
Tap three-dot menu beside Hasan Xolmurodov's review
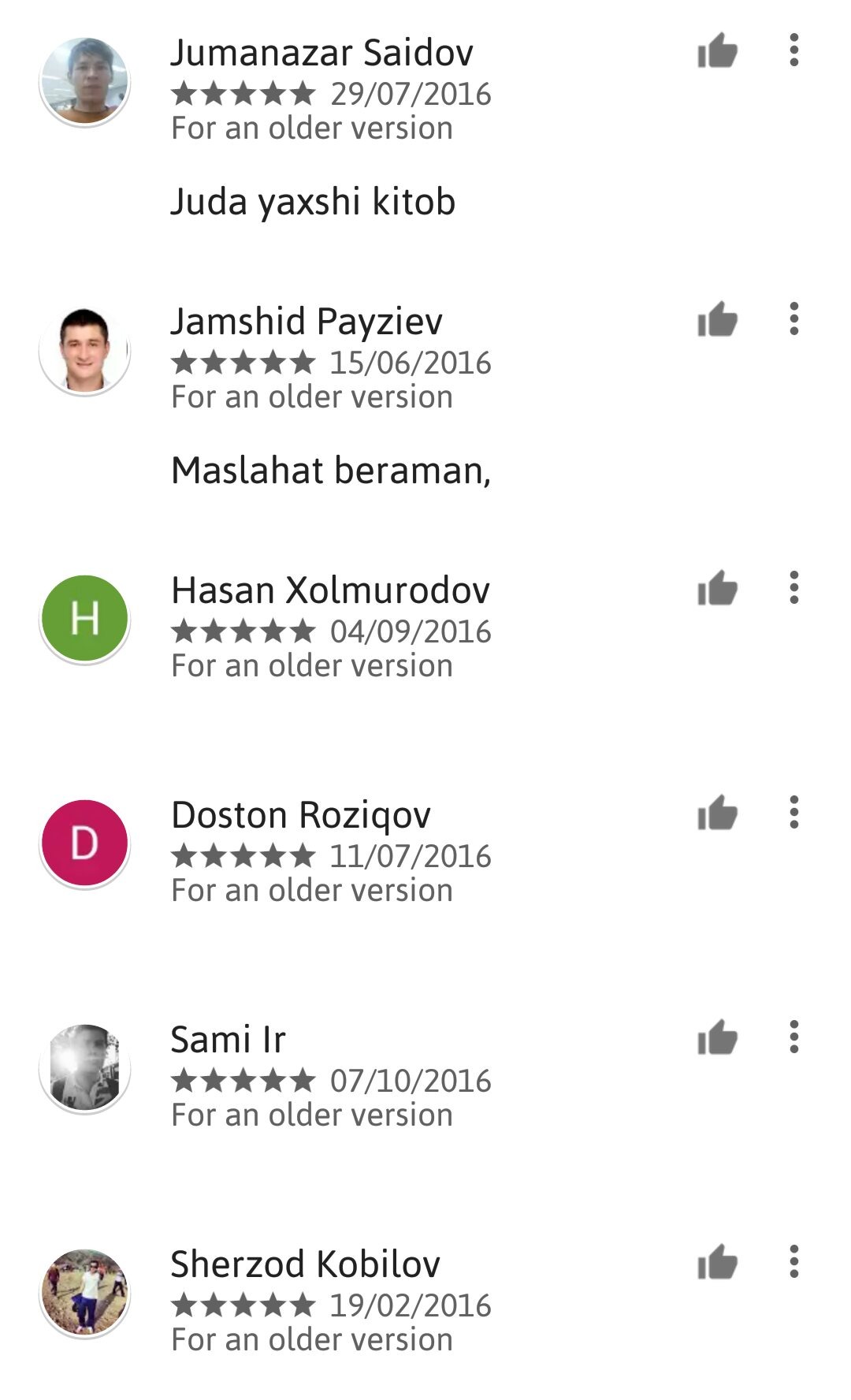tap(793, 588)
